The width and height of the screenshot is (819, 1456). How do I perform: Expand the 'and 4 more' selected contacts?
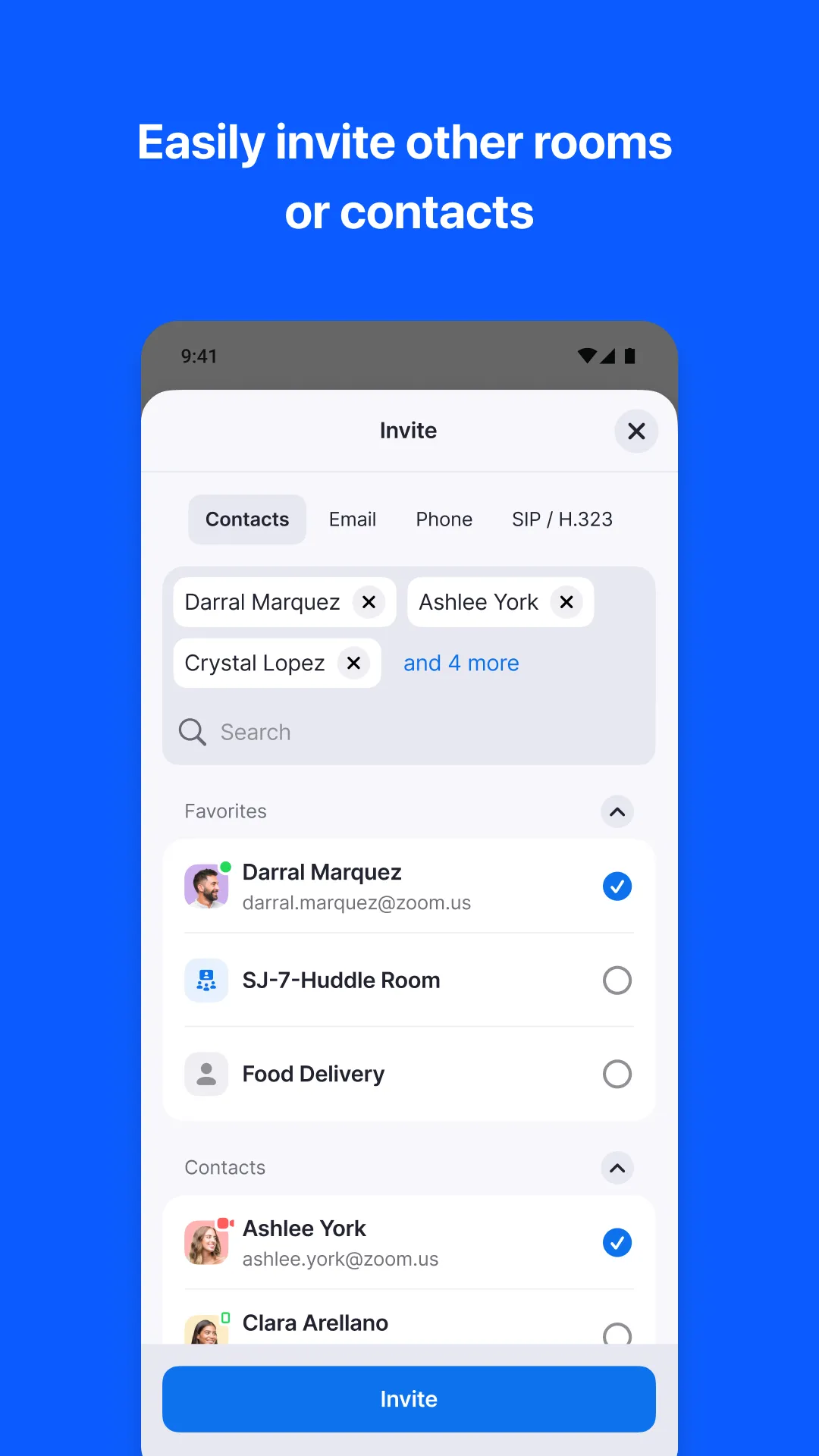(x=461, y=663)
